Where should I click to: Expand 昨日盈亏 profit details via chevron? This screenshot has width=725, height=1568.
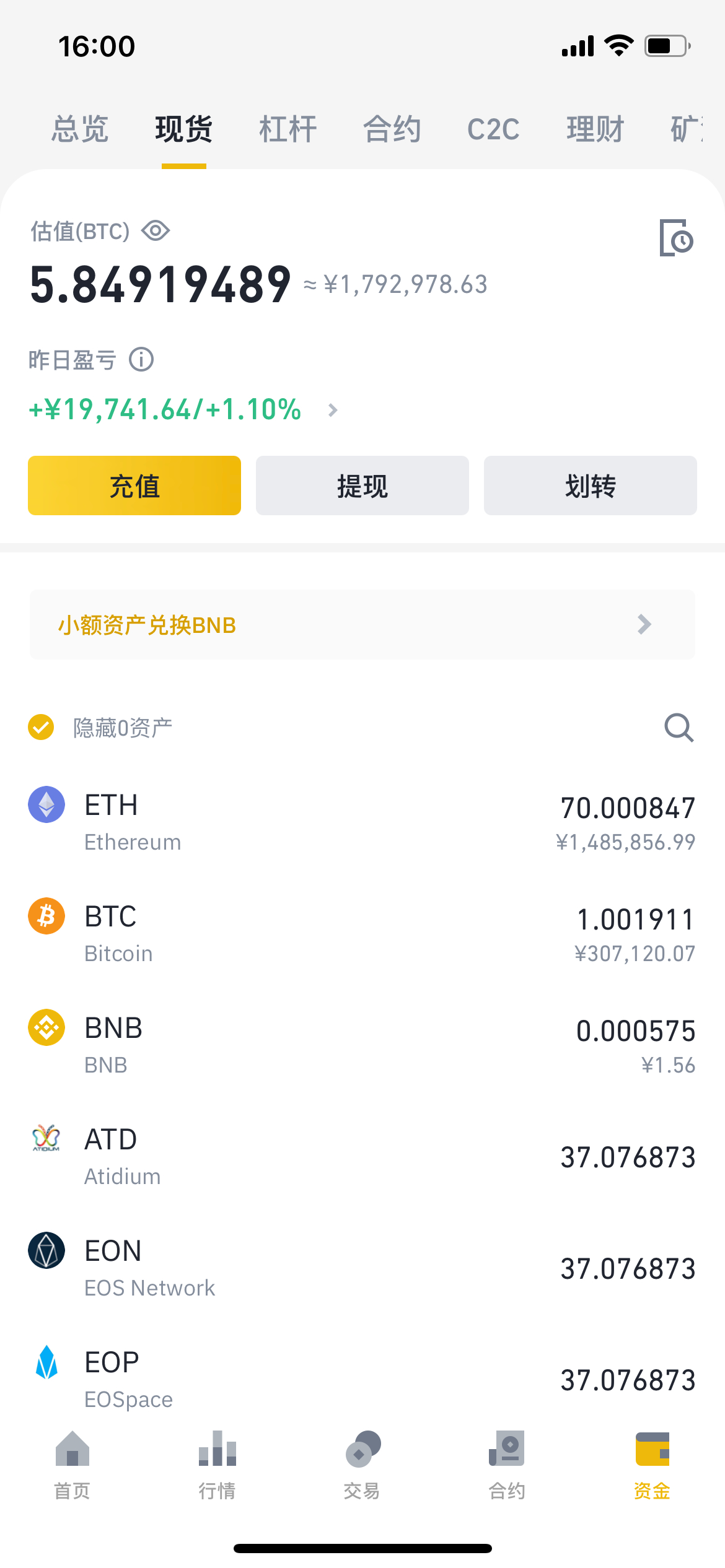[x=333, y=410]
